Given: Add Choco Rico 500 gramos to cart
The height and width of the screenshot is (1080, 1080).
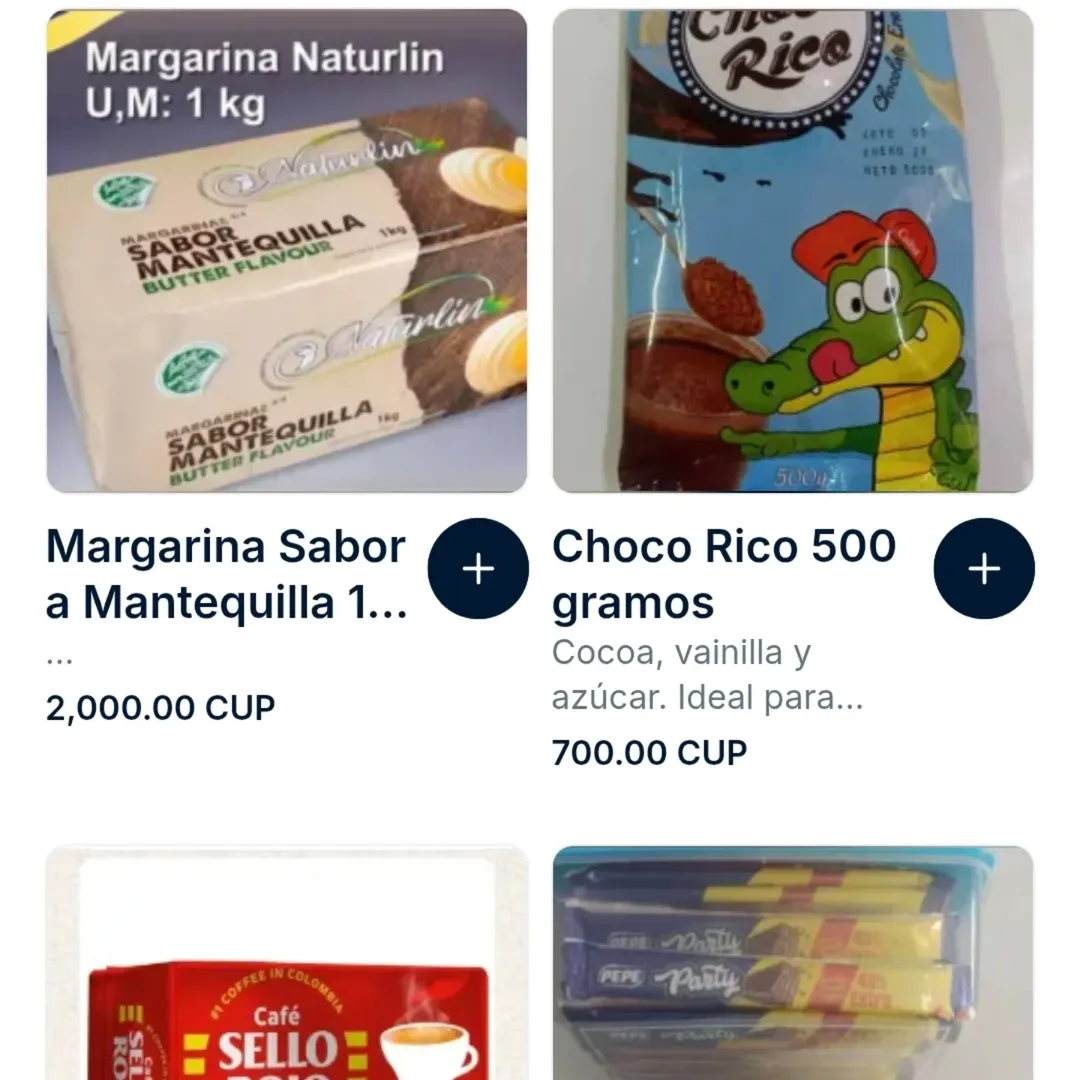Looking at the screenshot, I should [984, 568].
